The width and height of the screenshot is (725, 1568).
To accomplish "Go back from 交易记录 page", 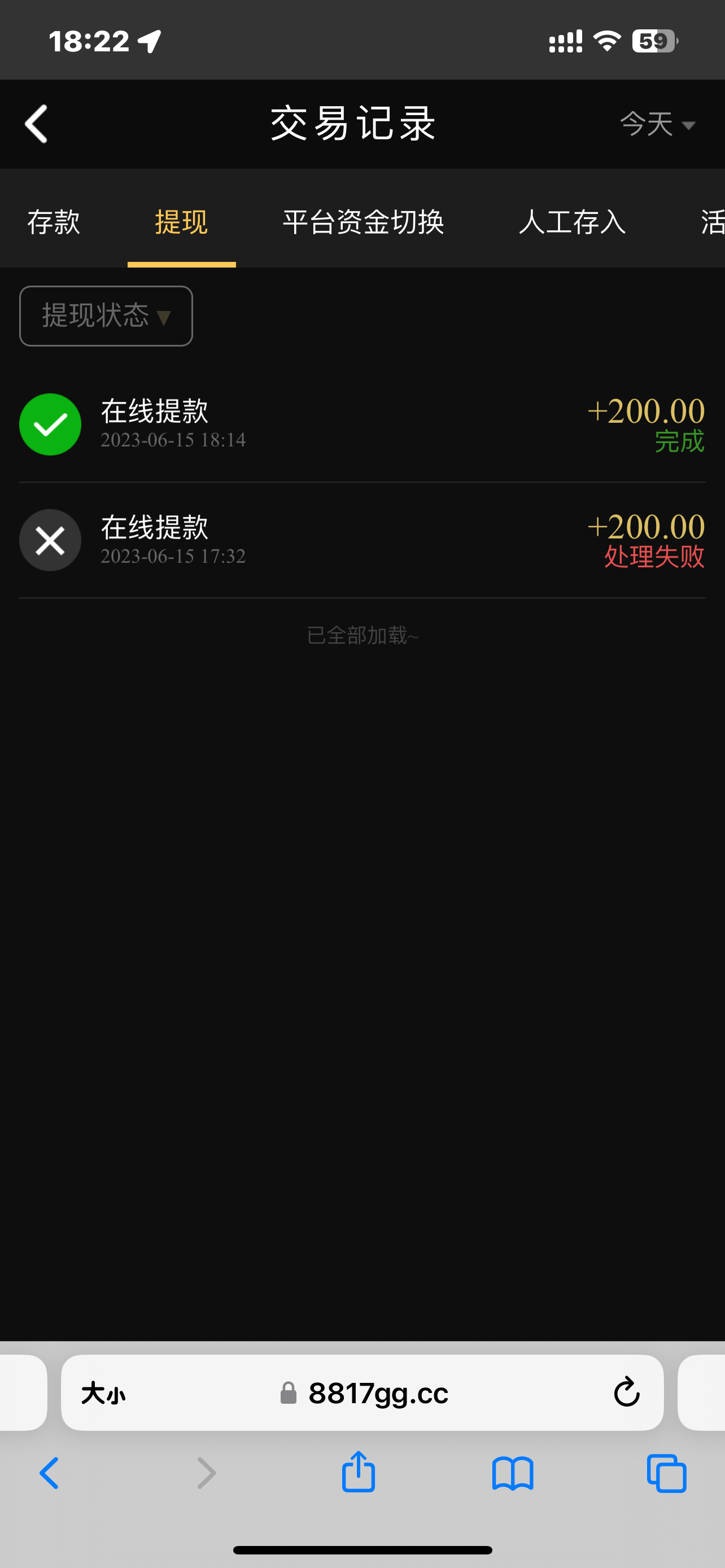I will [37, 124].
